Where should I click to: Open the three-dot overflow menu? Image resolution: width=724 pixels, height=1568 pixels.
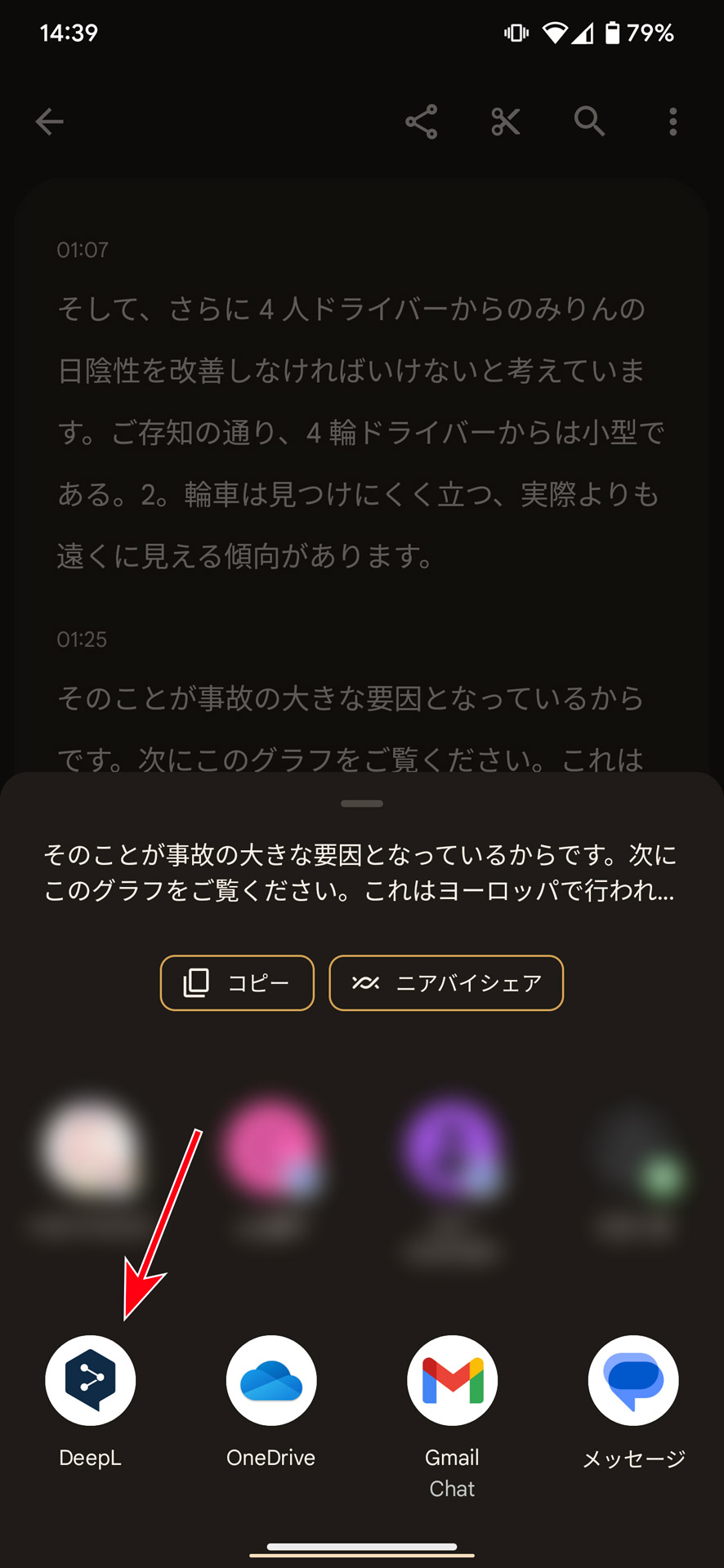coord(672,121)
